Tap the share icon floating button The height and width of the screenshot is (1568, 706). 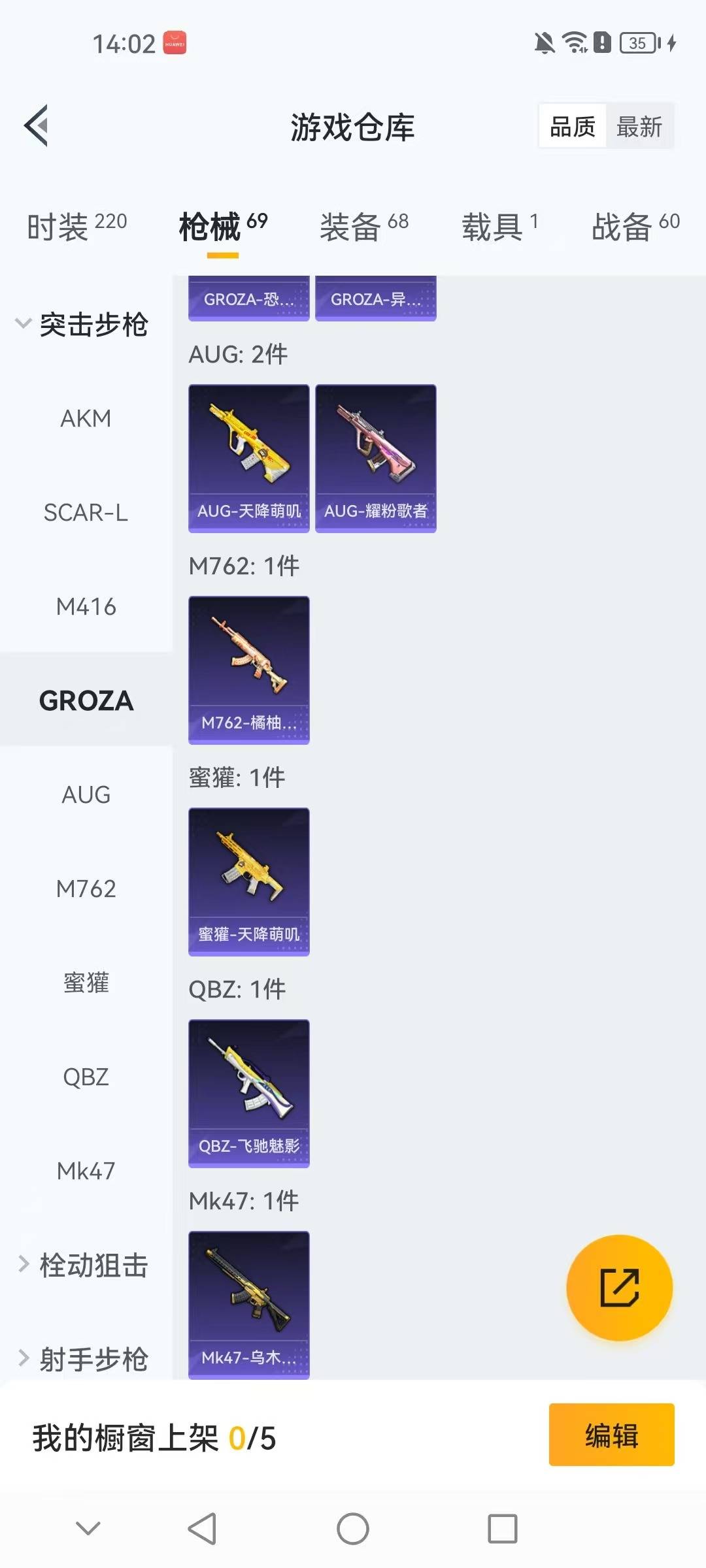[617, 1287]
